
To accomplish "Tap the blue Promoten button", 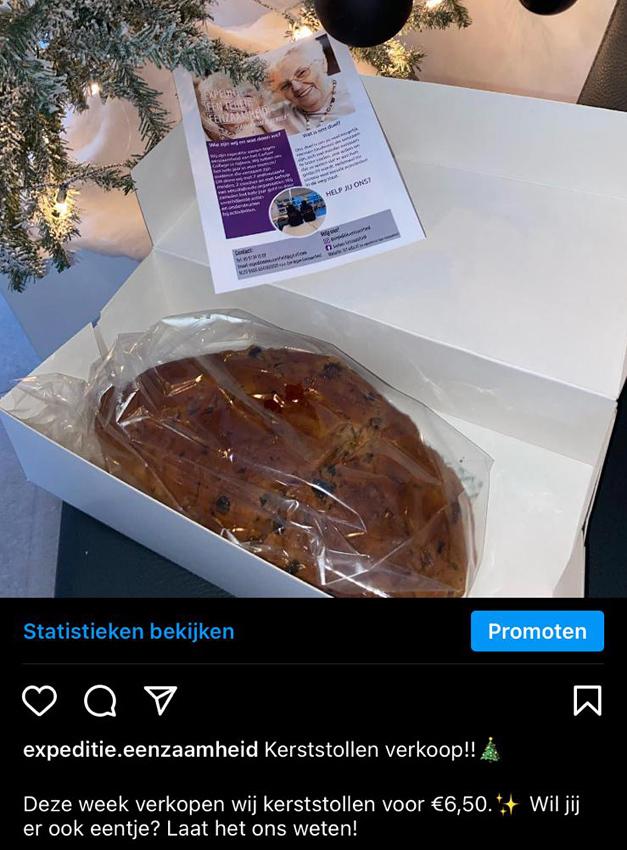I will (x=537, y=631).
